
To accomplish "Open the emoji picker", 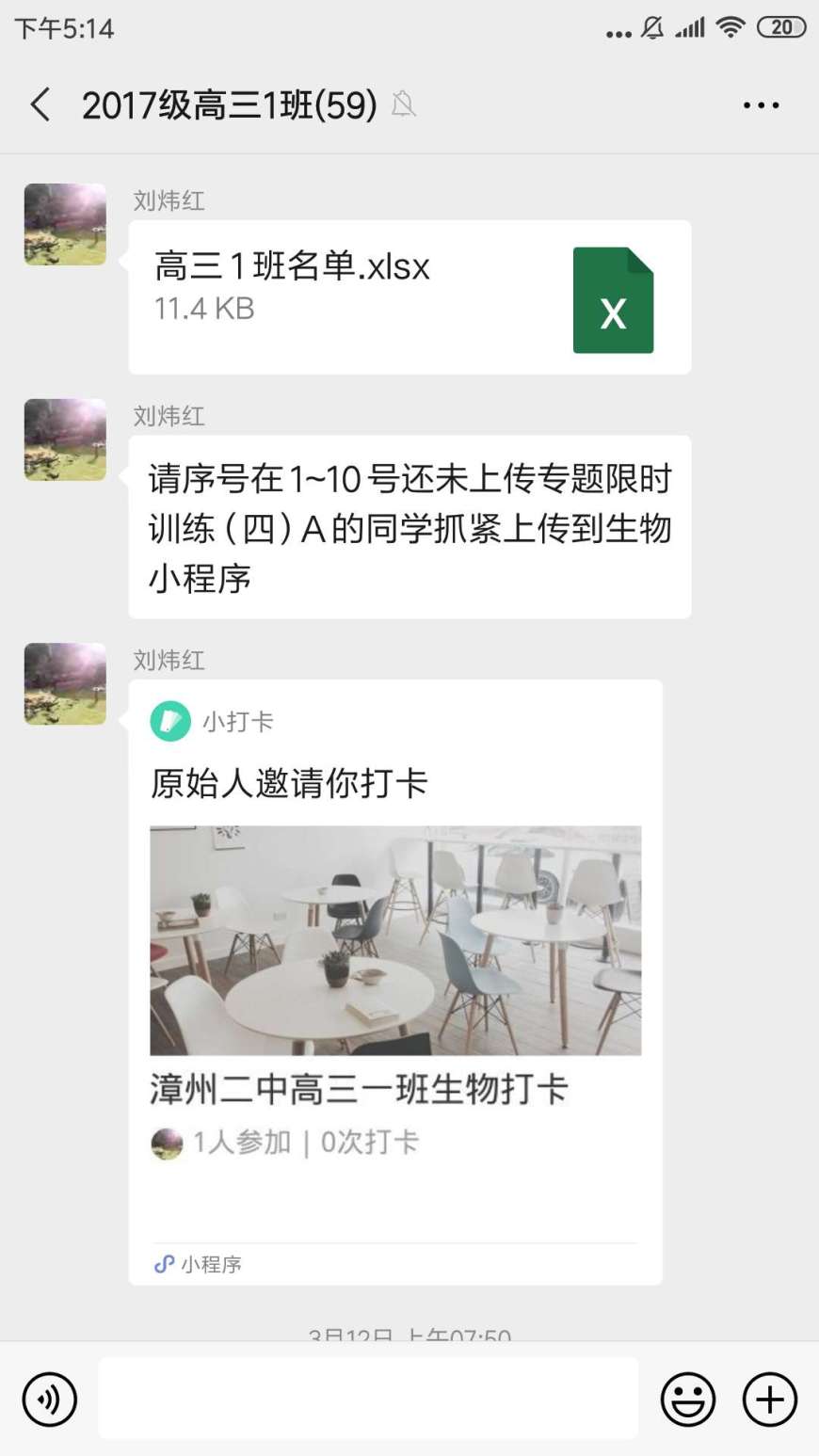I will pos(688,1400).
